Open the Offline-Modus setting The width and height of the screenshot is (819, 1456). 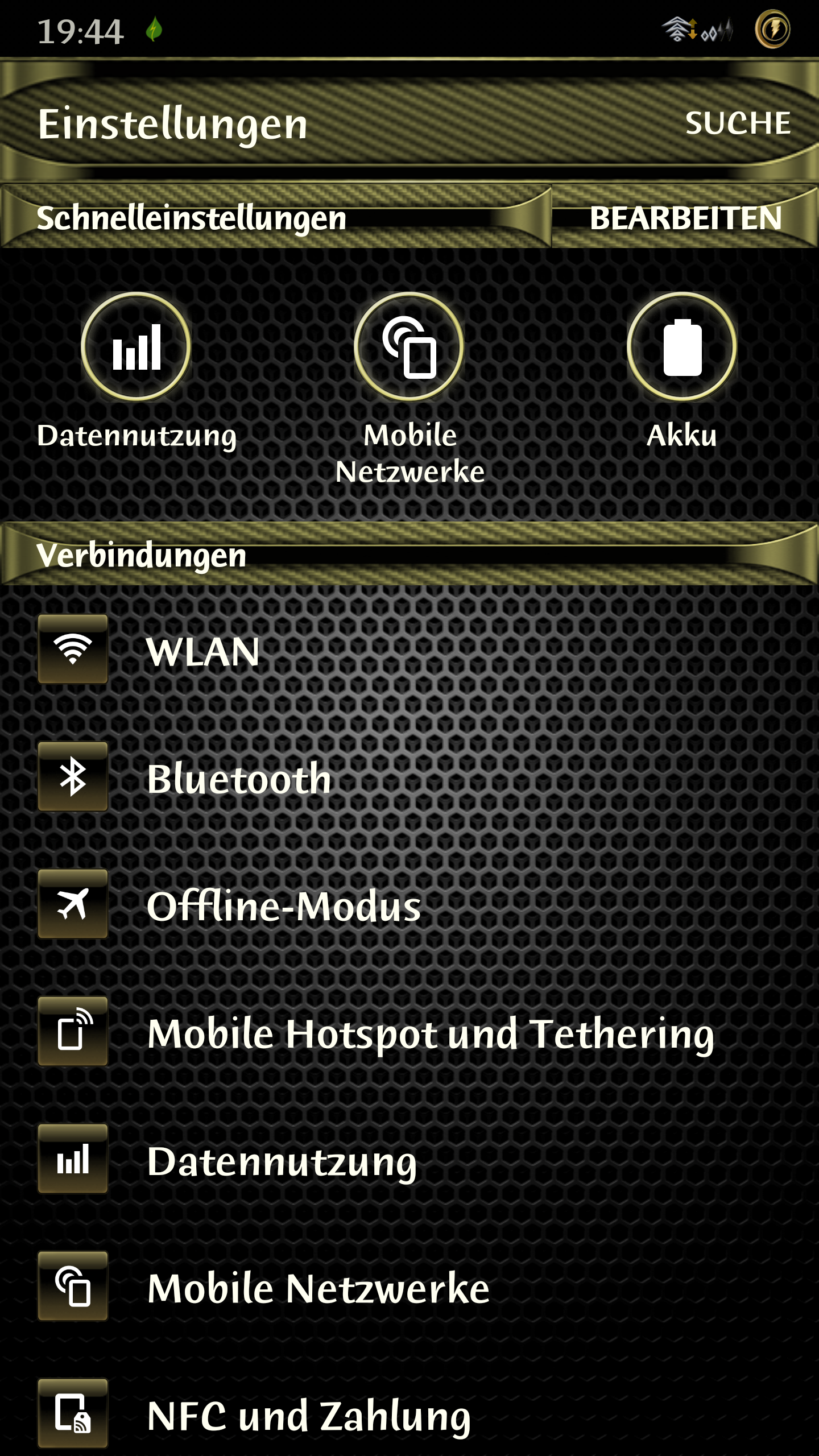409,904
